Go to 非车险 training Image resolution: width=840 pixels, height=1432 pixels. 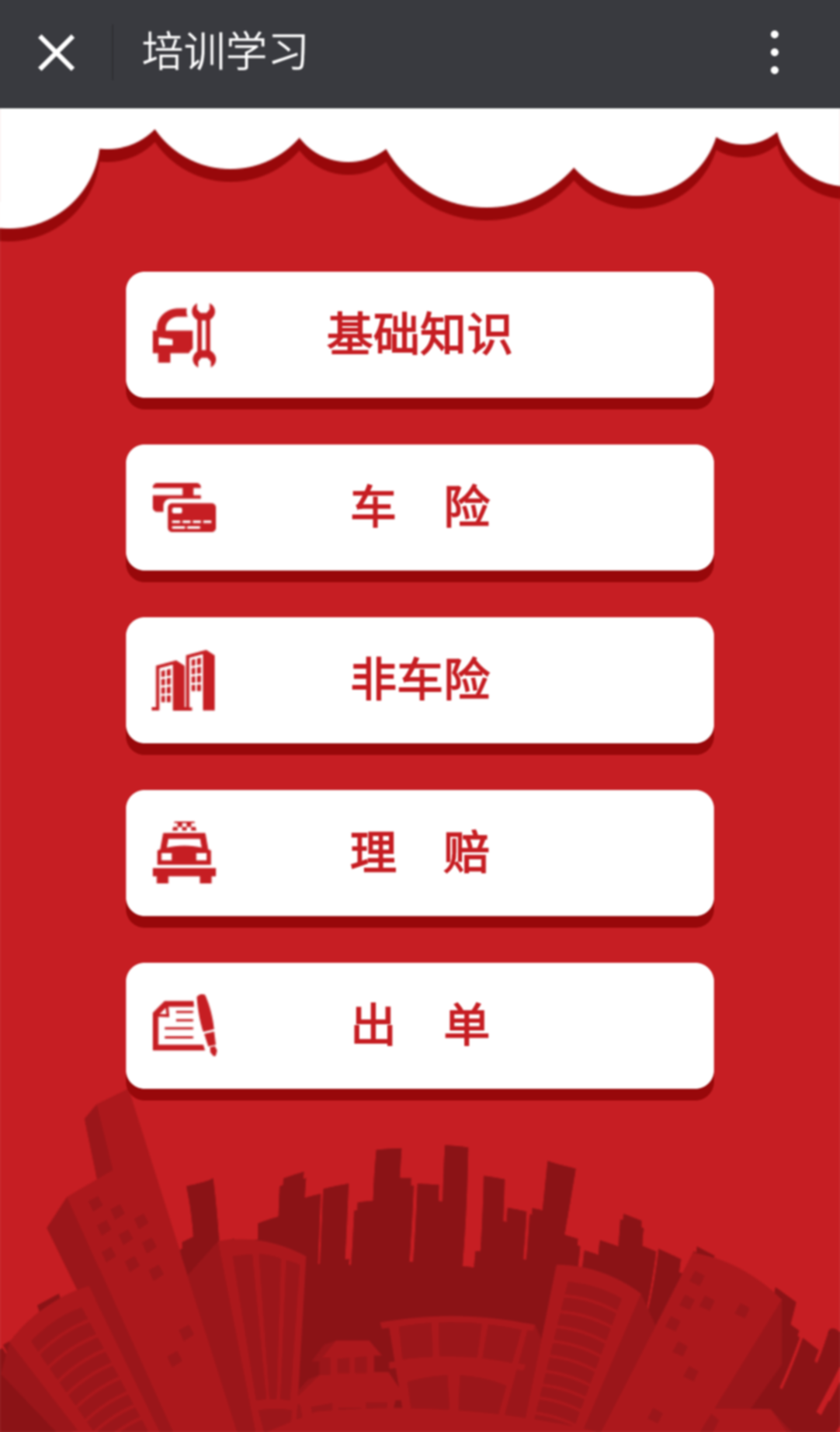coord(419,680)
